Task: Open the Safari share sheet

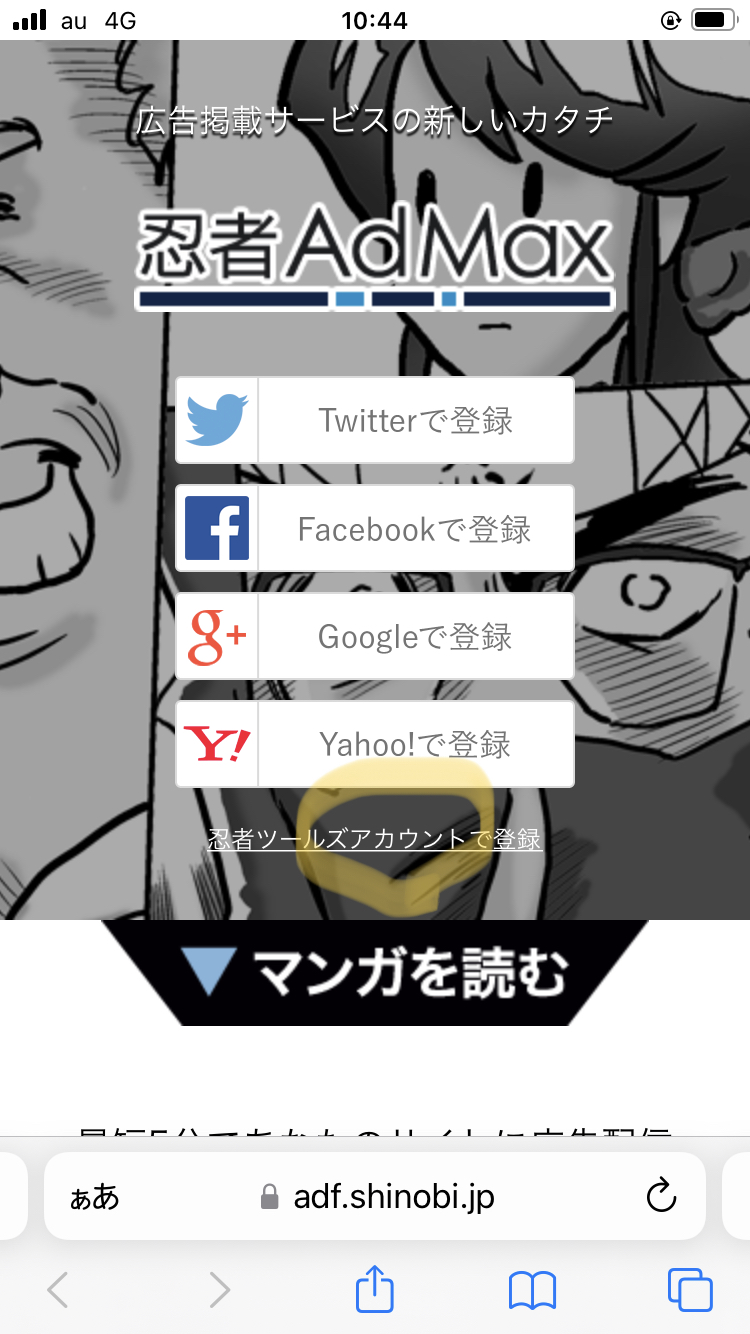Action: [375, 1290]
